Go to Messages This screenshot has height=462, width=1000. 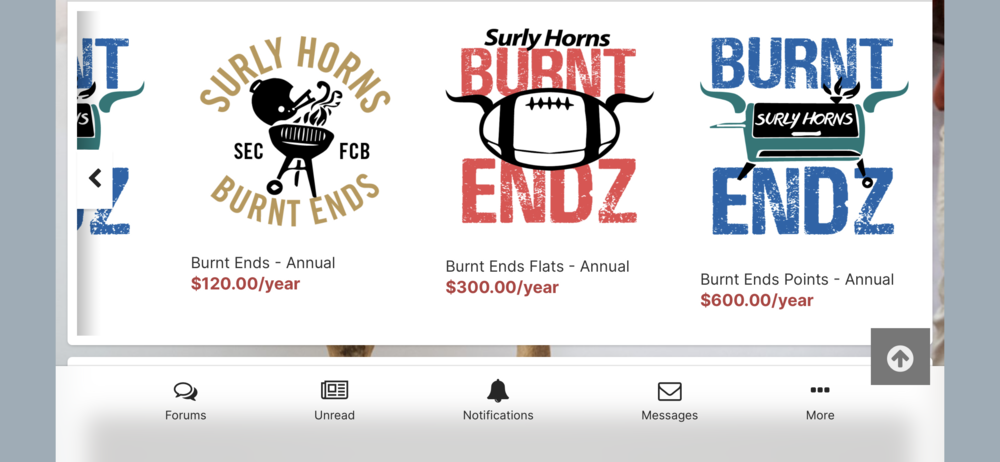pos(669,401)
